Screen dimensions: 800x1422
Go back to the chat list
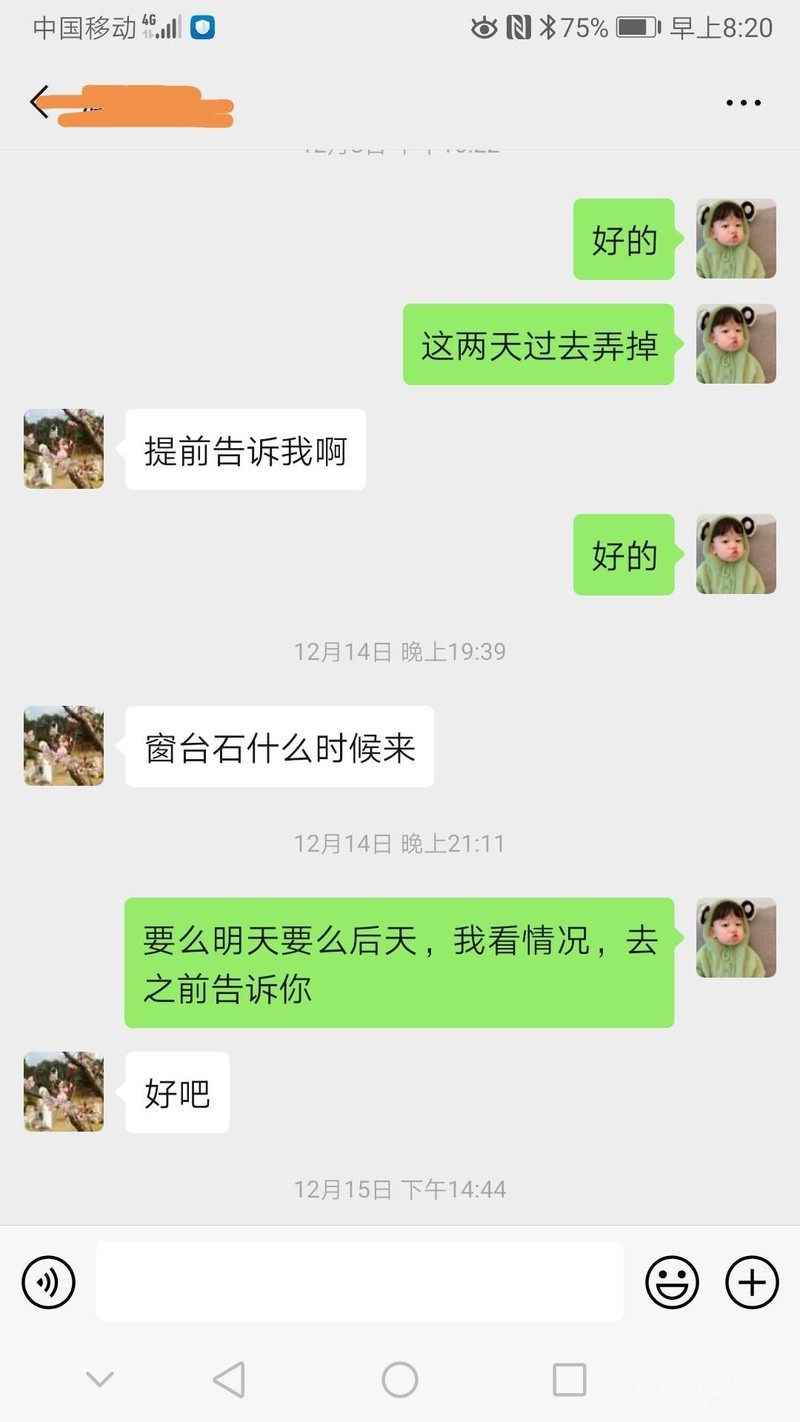point(40,102)
